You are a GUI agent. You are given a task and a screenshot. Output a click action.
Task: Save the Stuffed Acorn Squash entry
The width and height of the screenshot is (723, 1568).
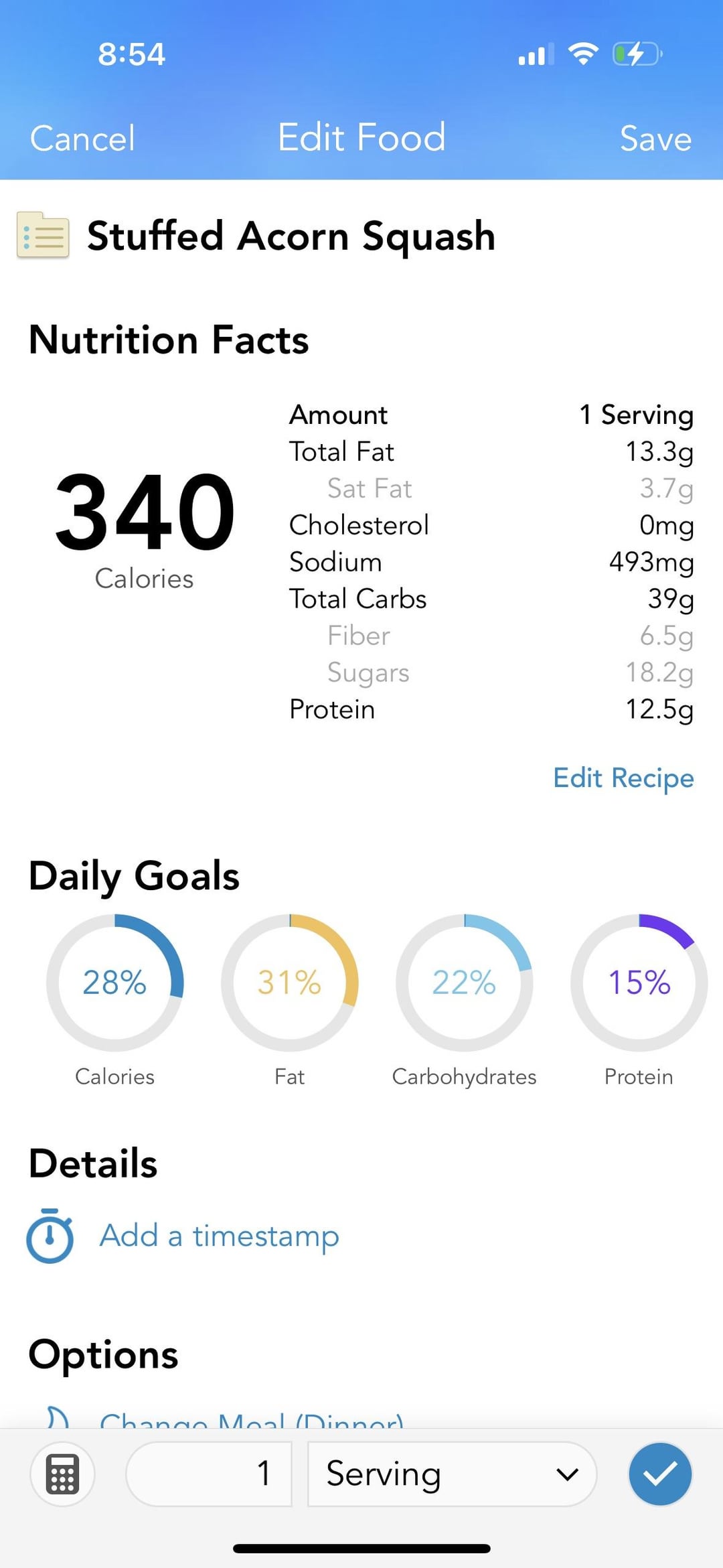point(655,139)
